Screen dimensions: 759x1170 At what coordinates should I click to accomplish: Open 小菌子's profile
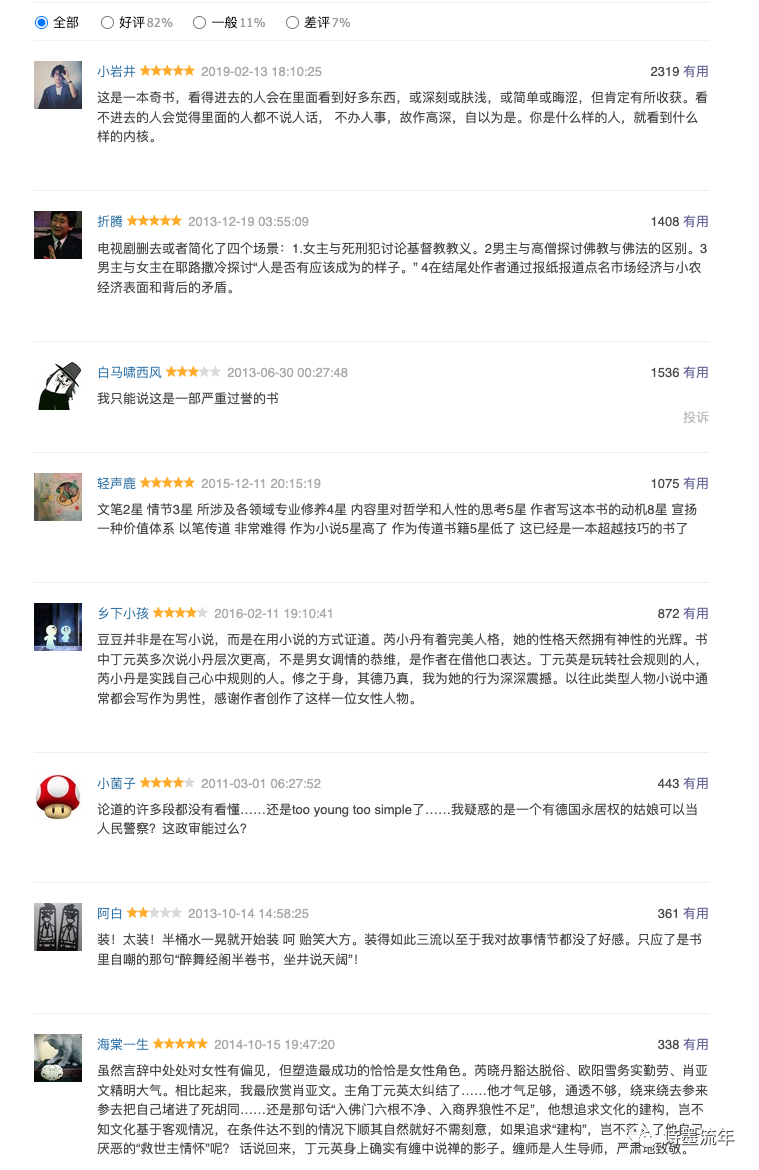116,784
